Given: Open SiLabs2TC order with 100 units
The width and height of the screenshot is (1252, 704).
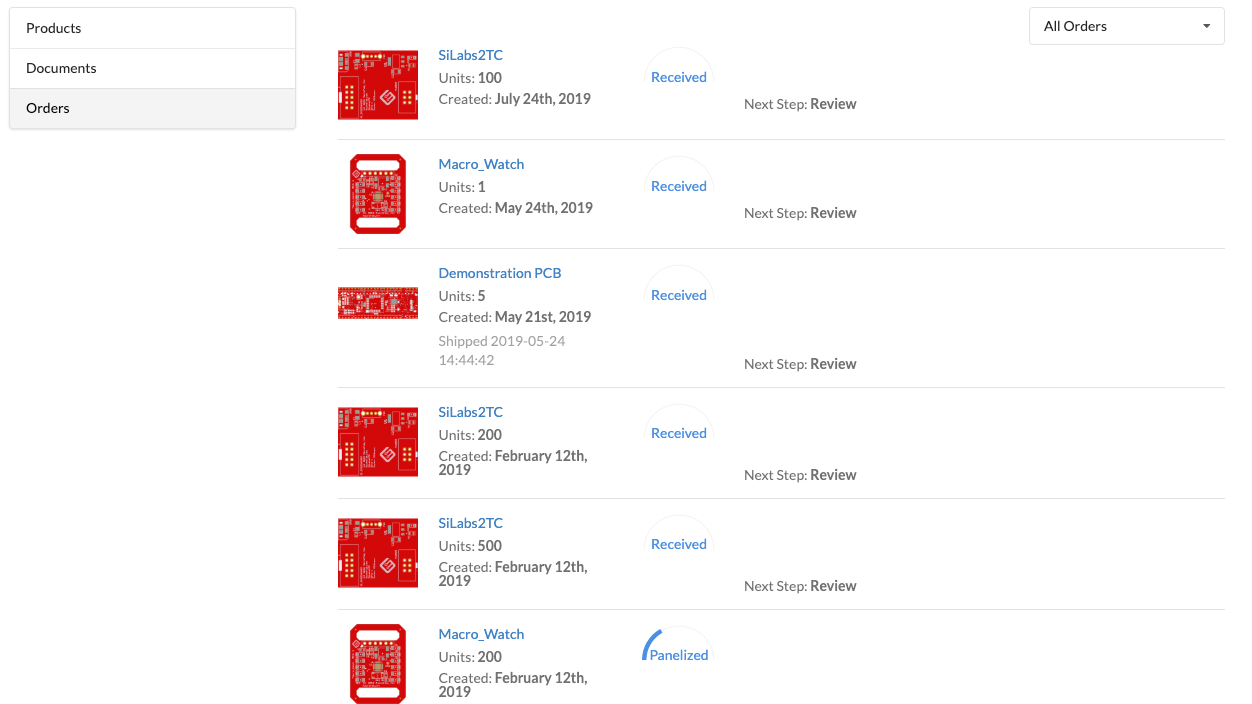Looking at the screenshot, I should point(470,55).
